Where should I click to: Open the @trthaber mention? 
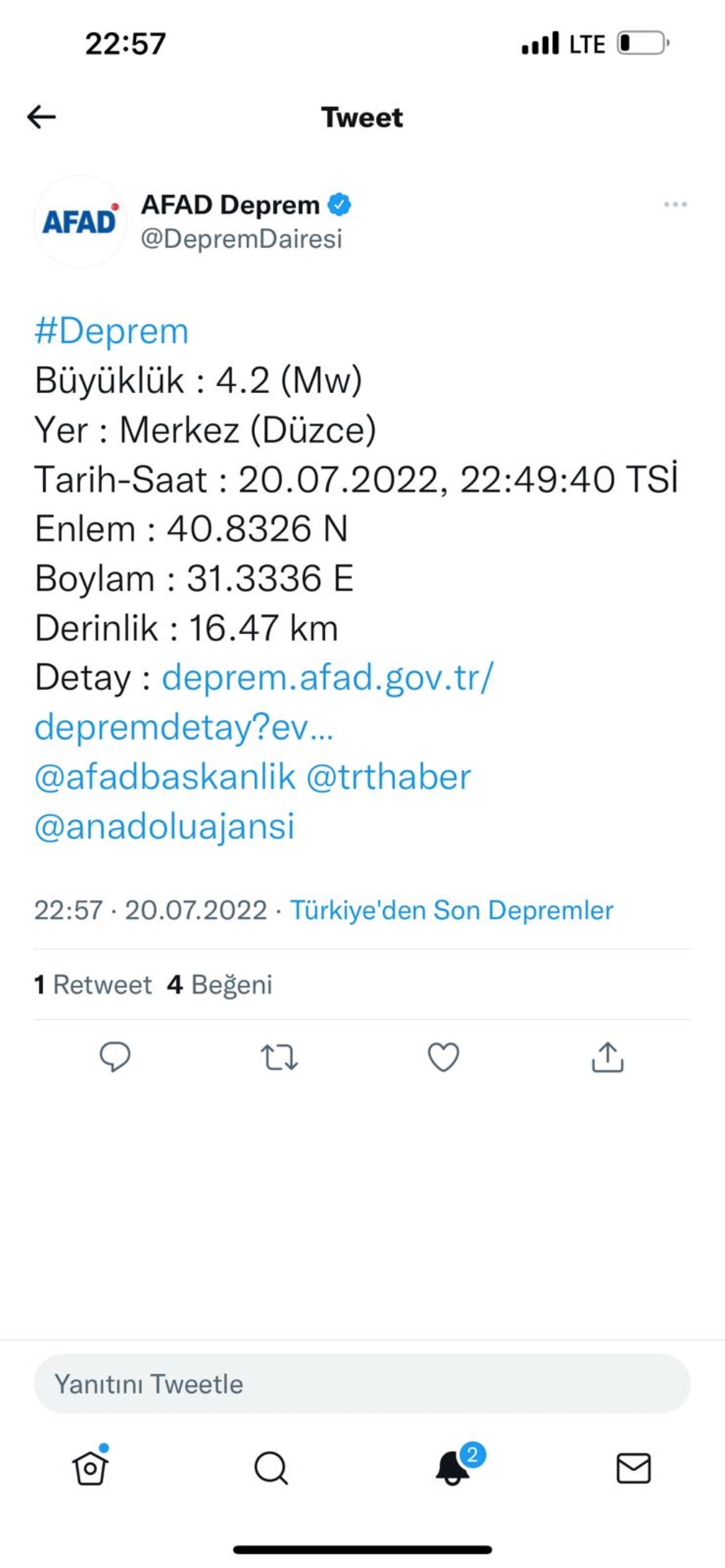[389, 777]
